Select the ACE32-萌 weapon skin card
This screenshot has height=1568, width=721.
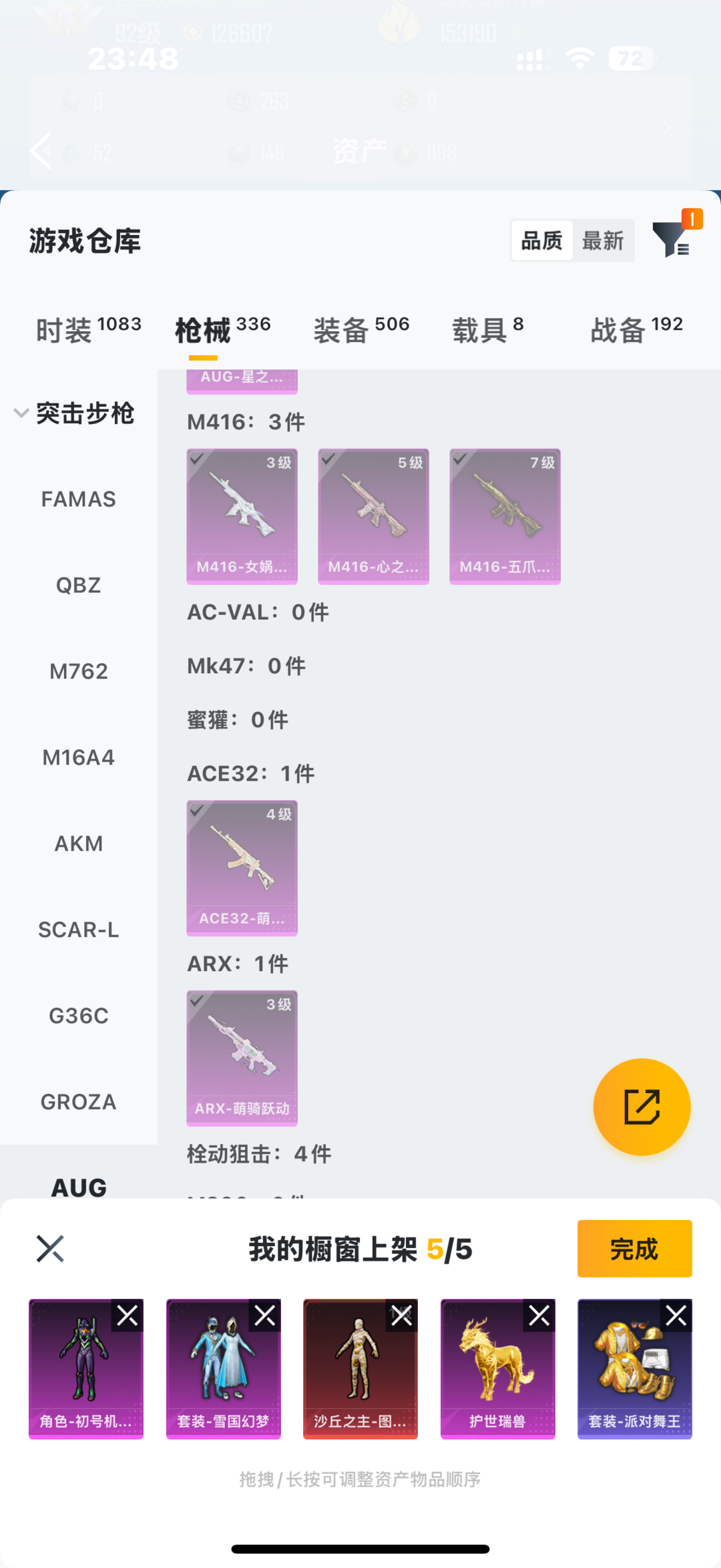[242, 868]
